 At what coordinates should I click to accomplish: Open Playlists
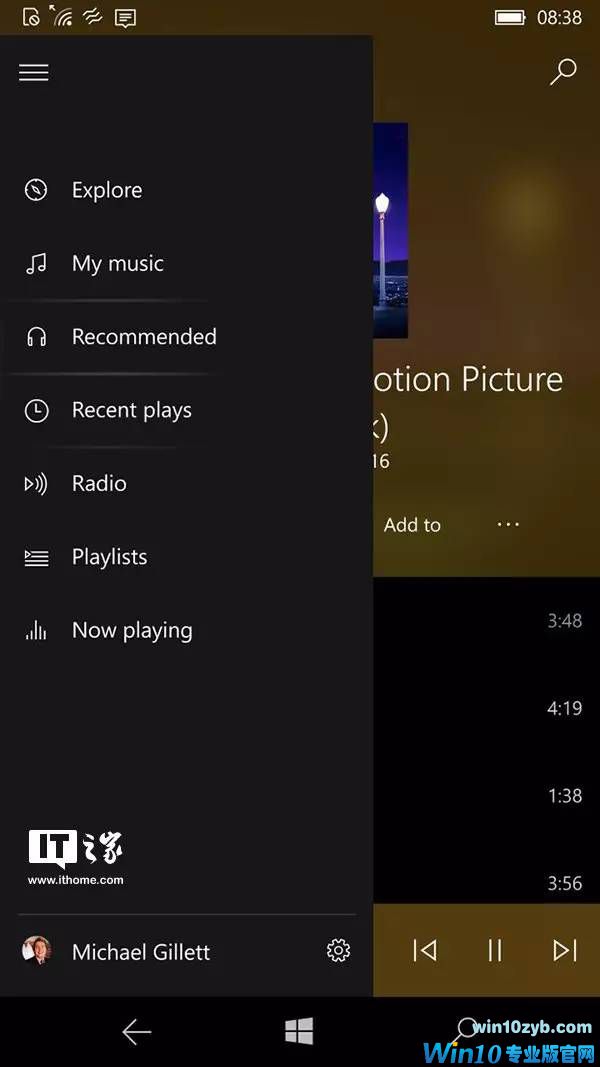click(109, 557)
